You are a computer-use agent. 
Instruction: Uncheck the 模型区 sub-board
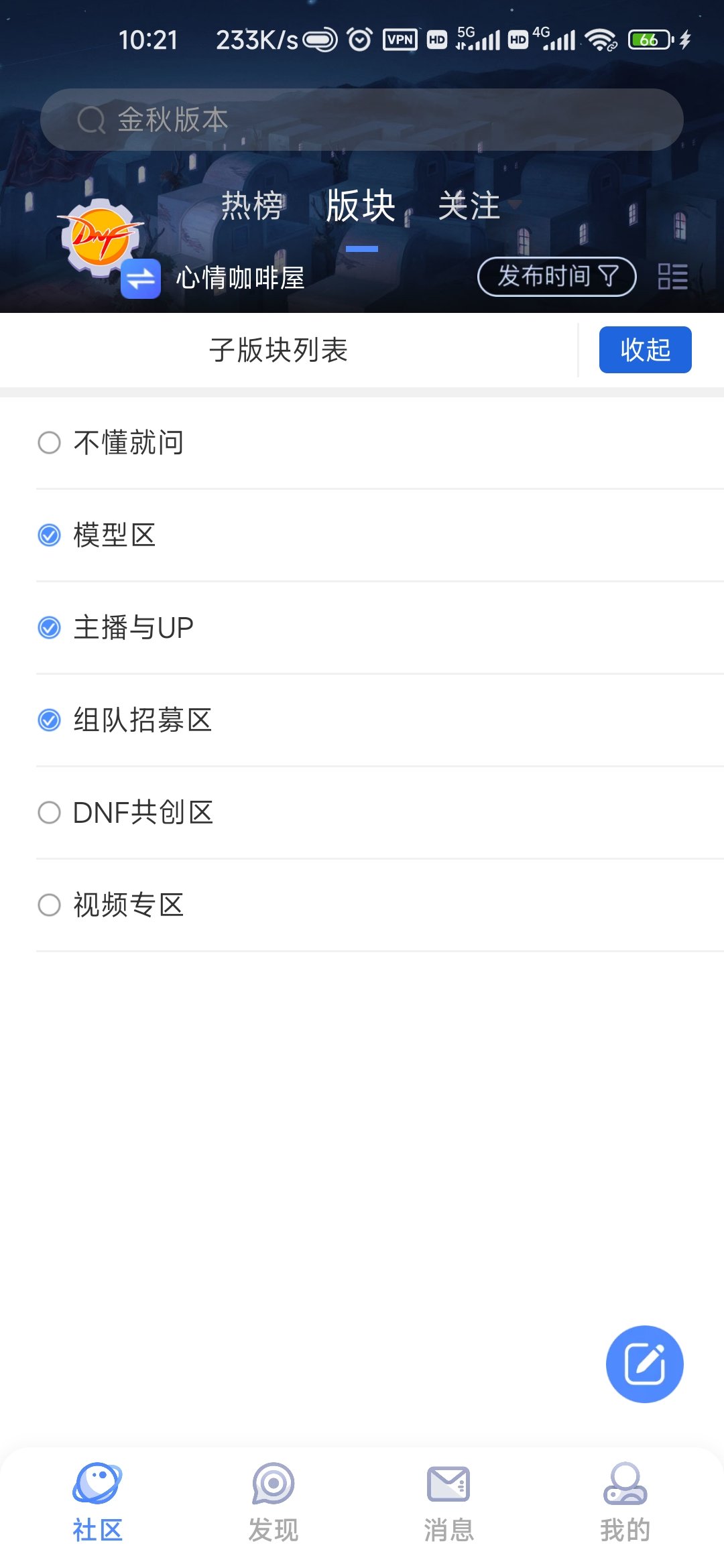click(362, 535)
